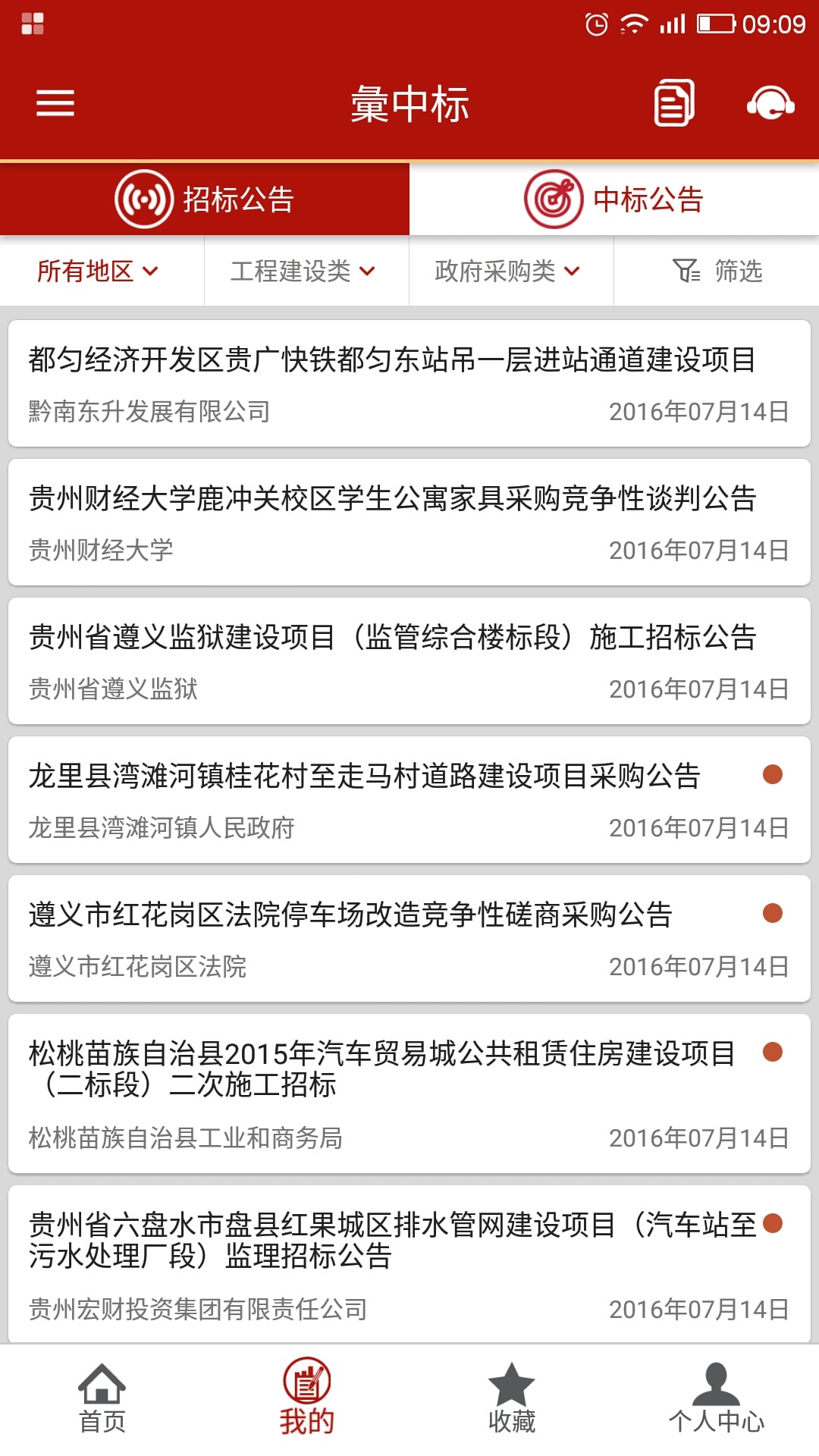
Task: Open the 贵州财经大学 furniture procurement notice
Action: 409,522
